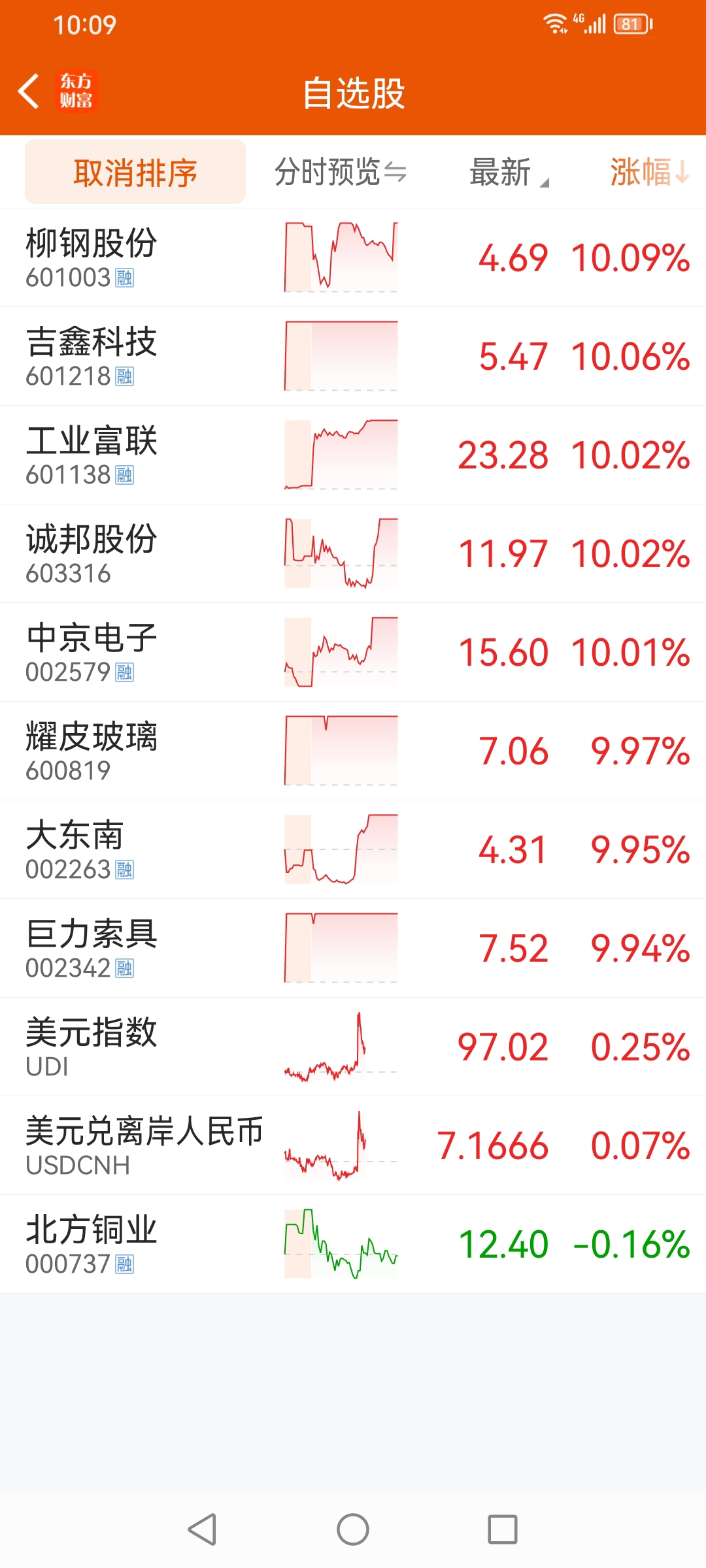Open the 柳钢股份 stock details
Viewport: 706px width, 1568px height.
click(x=353, y=257)
